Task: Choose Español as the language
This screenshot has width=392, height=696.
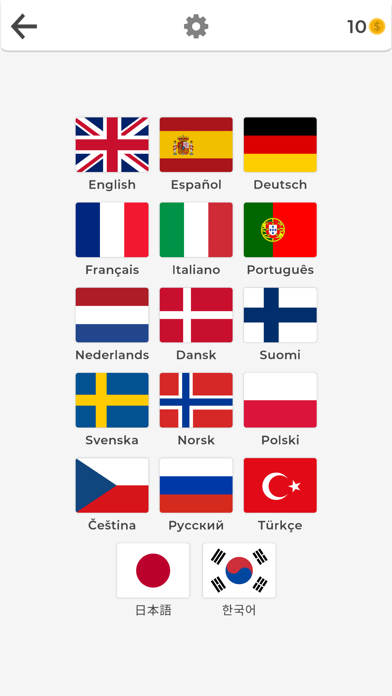Action: (196, 145)
